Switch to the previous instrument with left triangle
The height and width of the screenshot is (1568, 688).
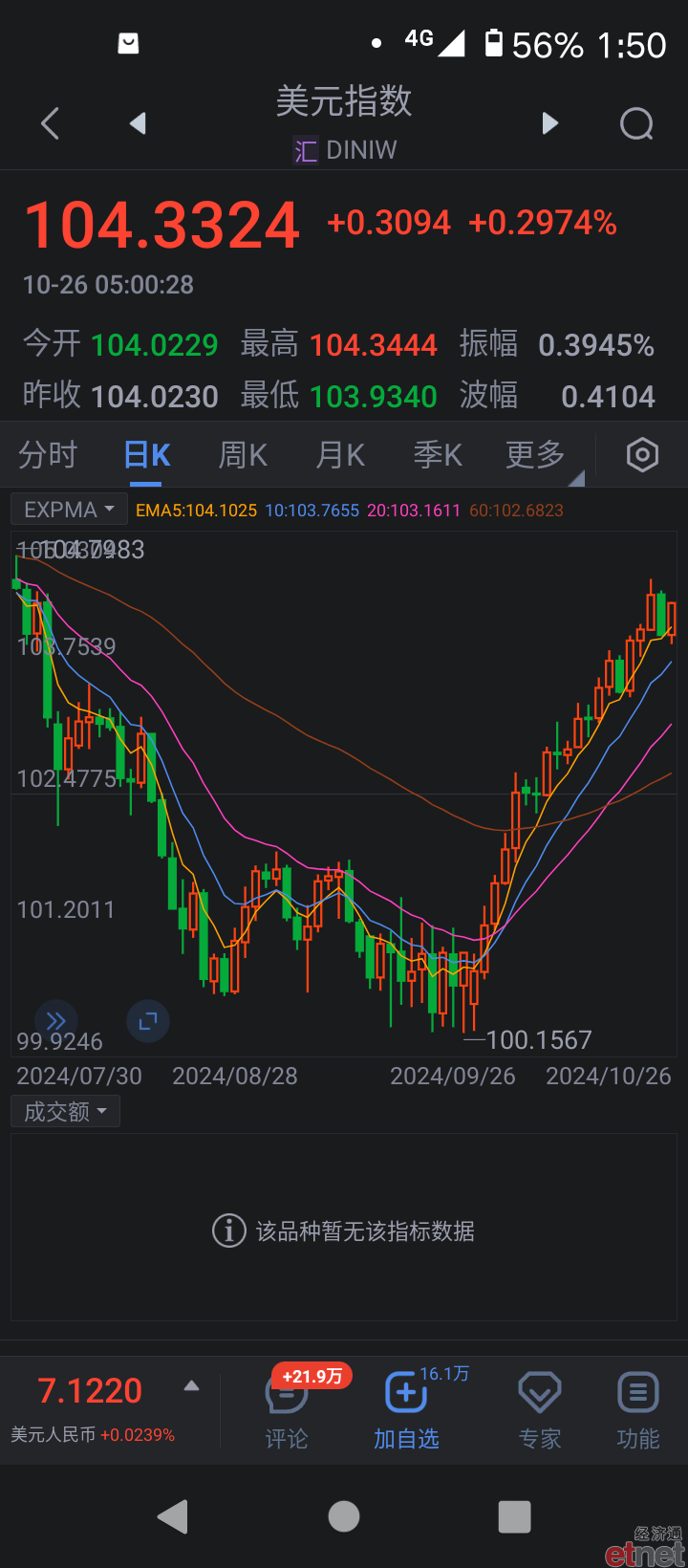[138, 123]
